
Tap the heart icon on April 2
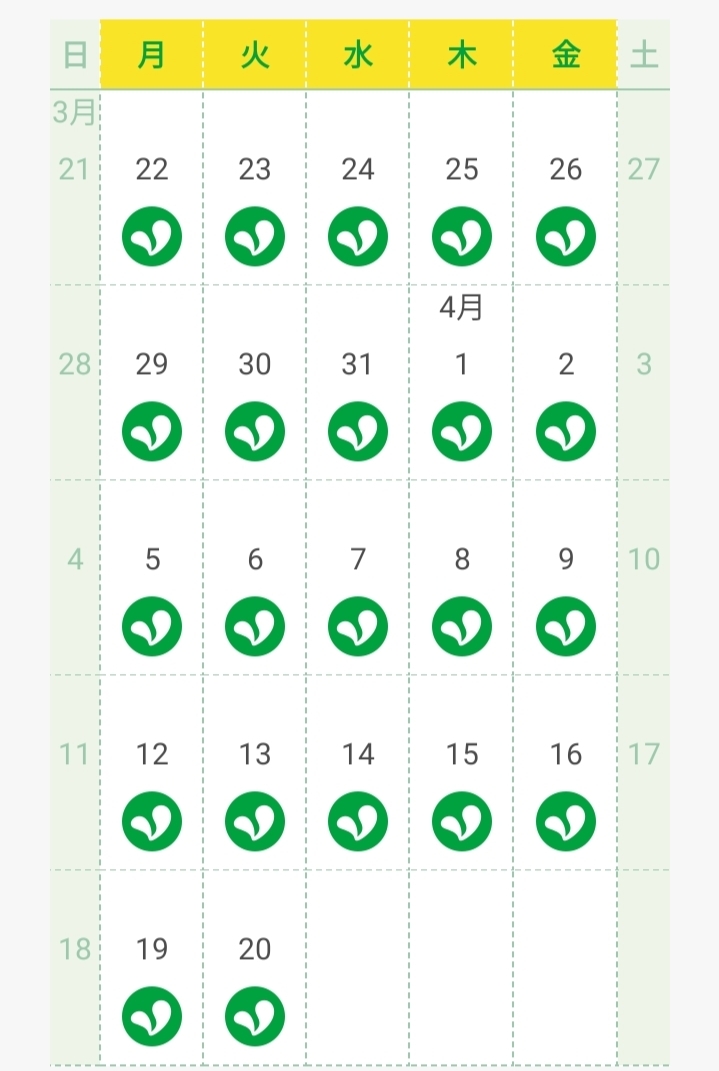pyautogui.click(x=565, y=431)
